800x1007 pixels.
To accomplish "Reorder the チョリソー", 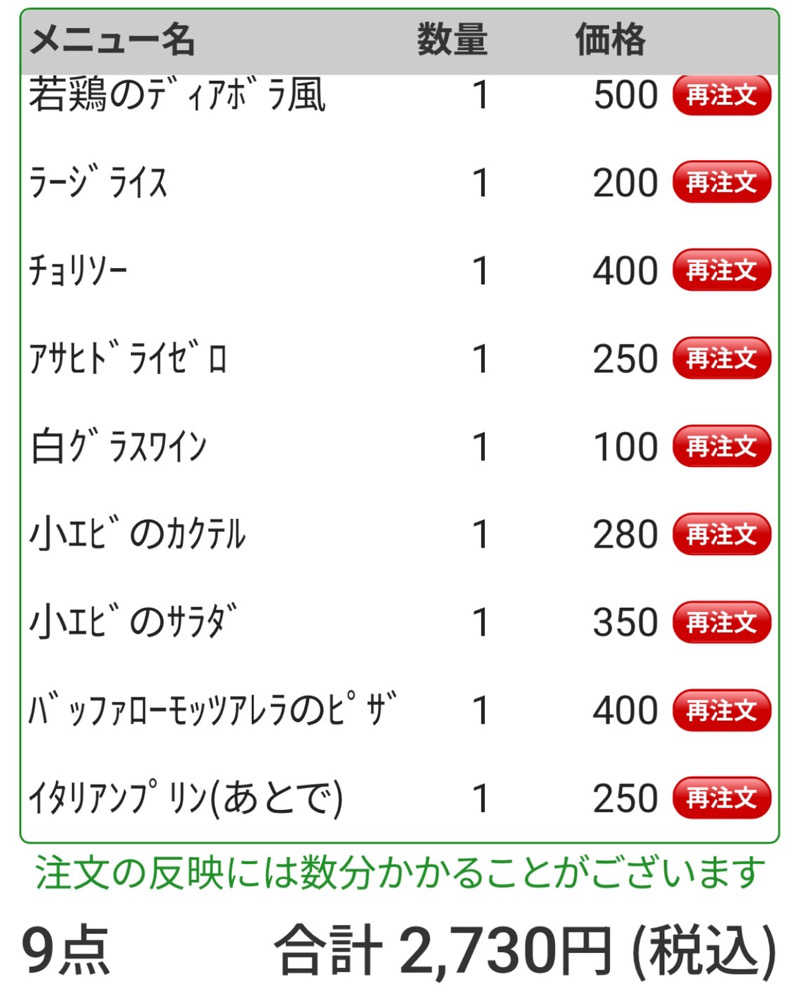I will (x=722, y=271).
